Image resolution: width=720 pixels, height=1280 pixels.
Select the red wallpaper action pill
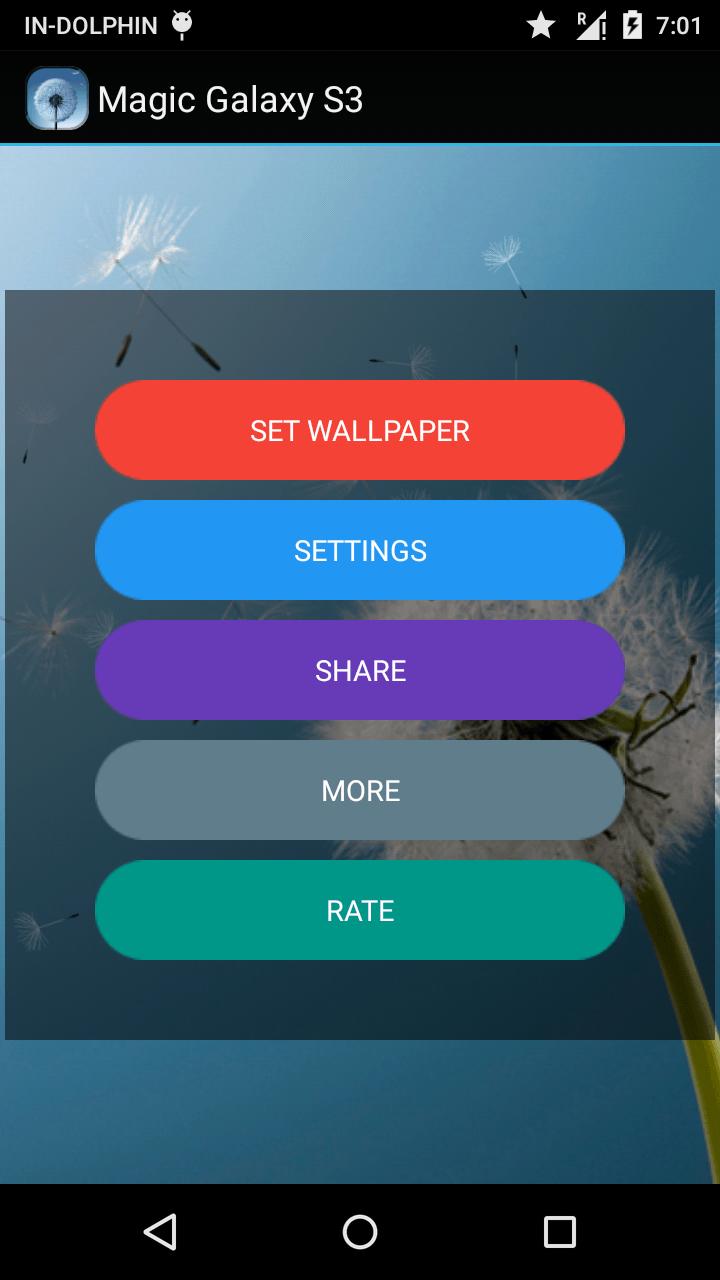click(x=360, y=430)
